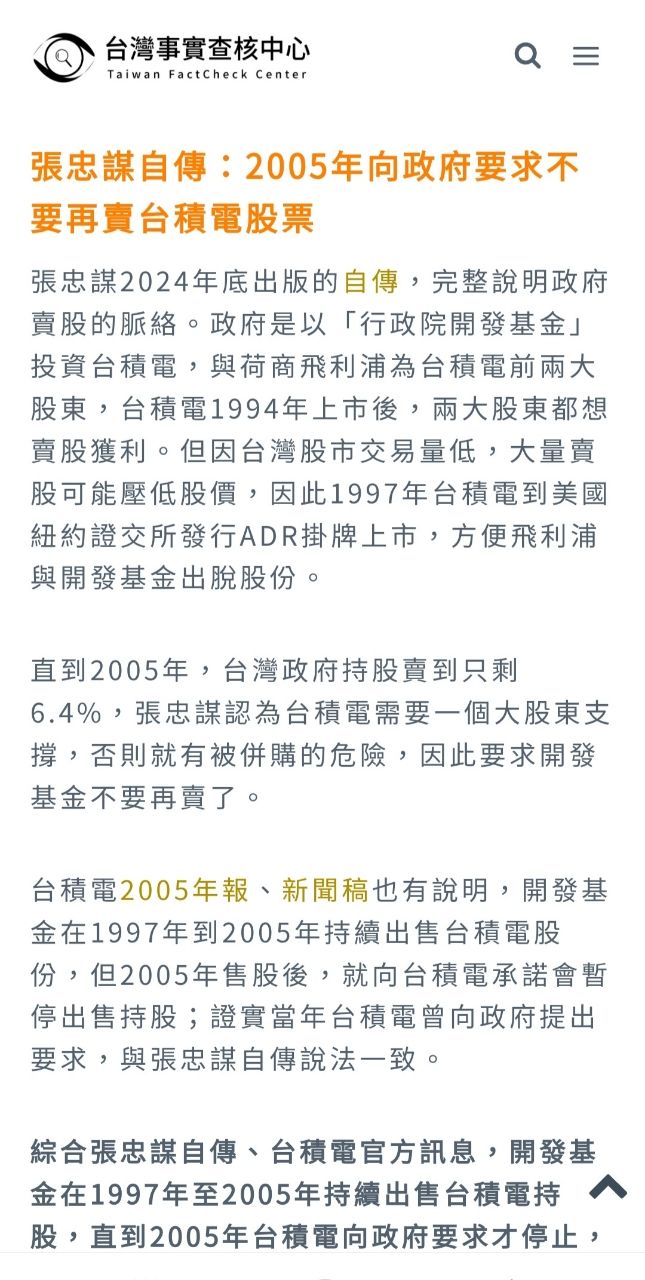Tap the back-to-top arrow
Image resolution: width=645 pixels, height=1280 pixels.
pos(607,1187)
